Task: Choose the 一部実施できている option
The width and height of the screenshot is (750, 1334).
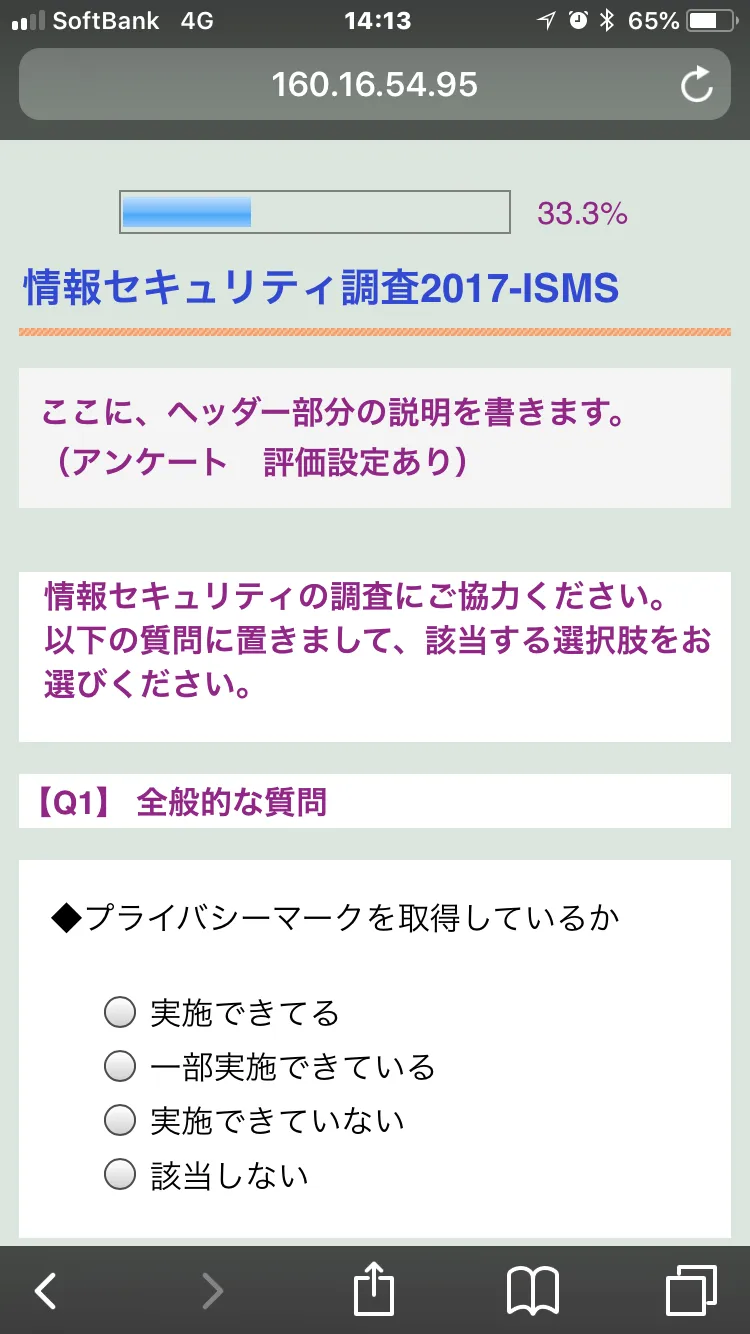Action: [120, 1067]
